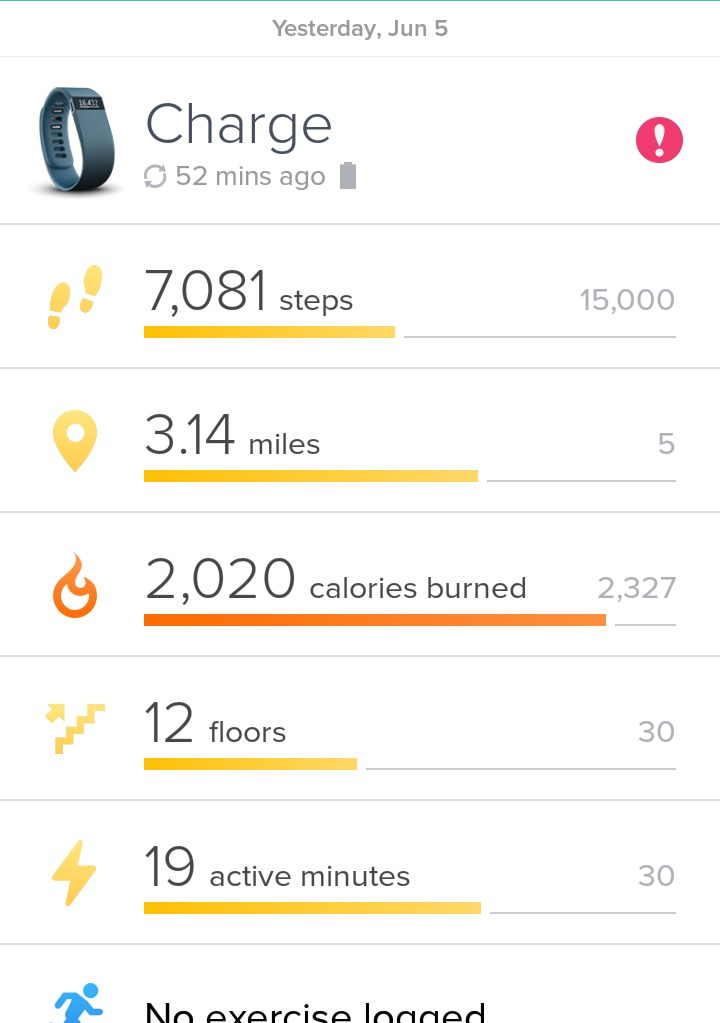The width and height of the screenshot is (720, 1023).
Task: Open the calories burned tile
Action: coord(360,585)
